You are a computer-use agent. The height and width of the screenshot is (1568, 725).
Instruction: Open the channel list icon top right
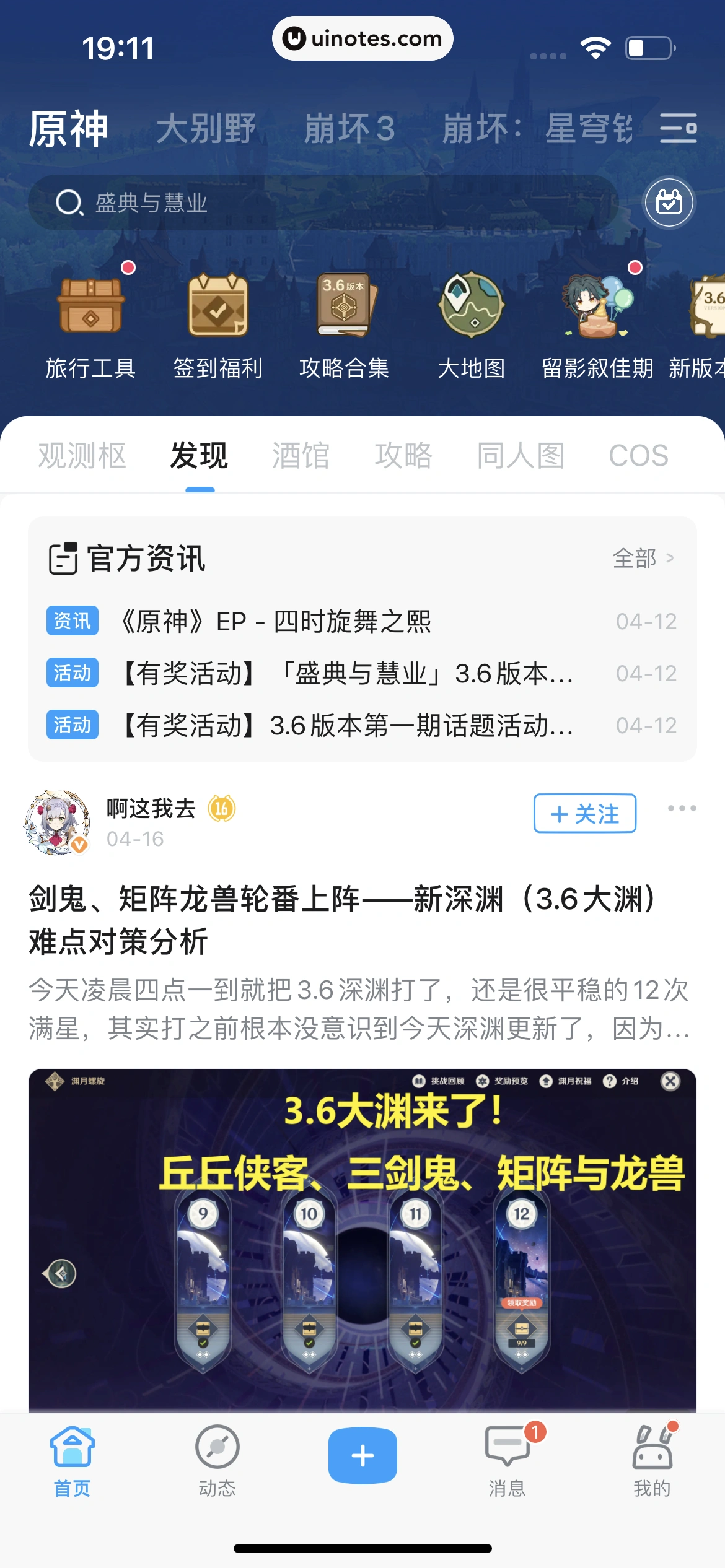click(x=679, y=128)
